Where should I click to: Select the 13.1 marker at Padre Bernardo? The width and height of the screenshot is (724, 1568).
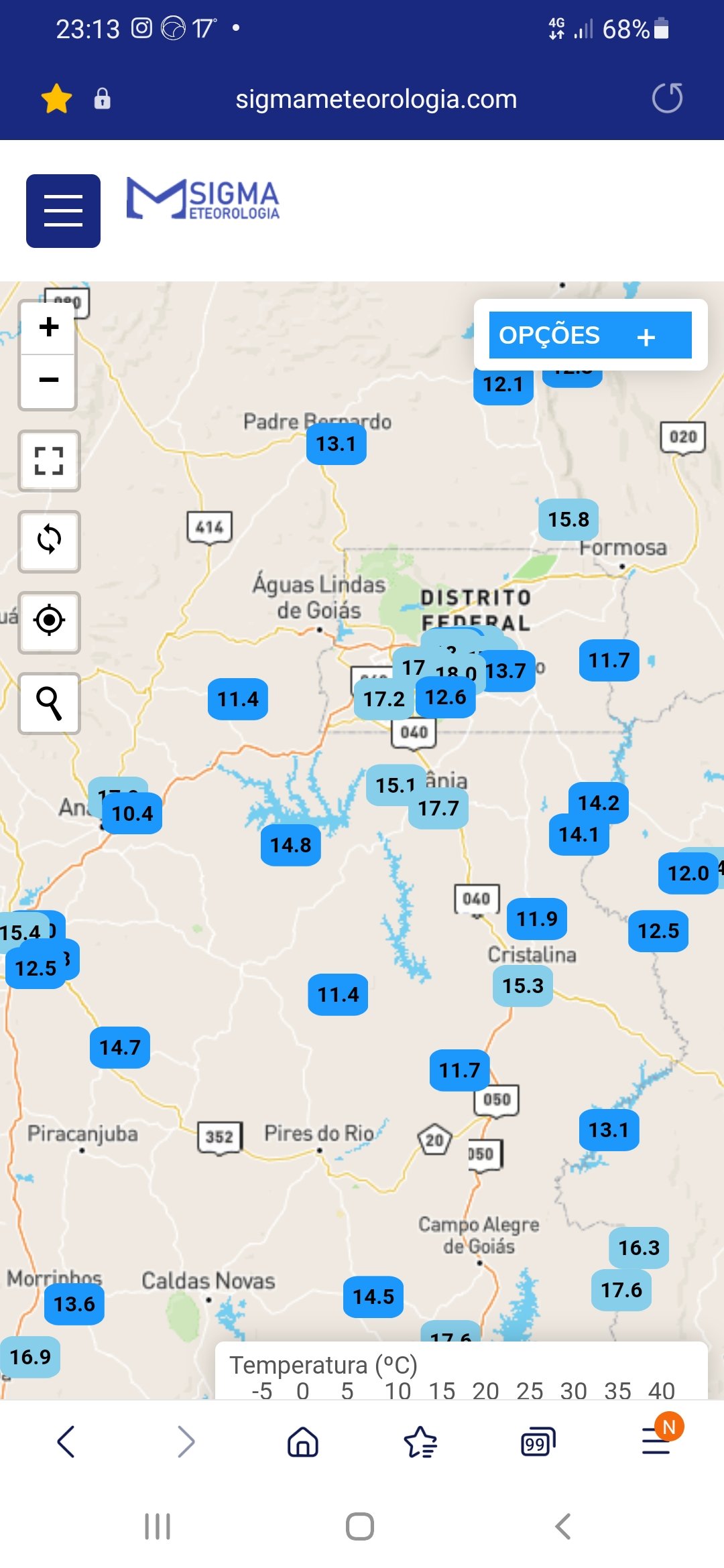tap(336, 444)
